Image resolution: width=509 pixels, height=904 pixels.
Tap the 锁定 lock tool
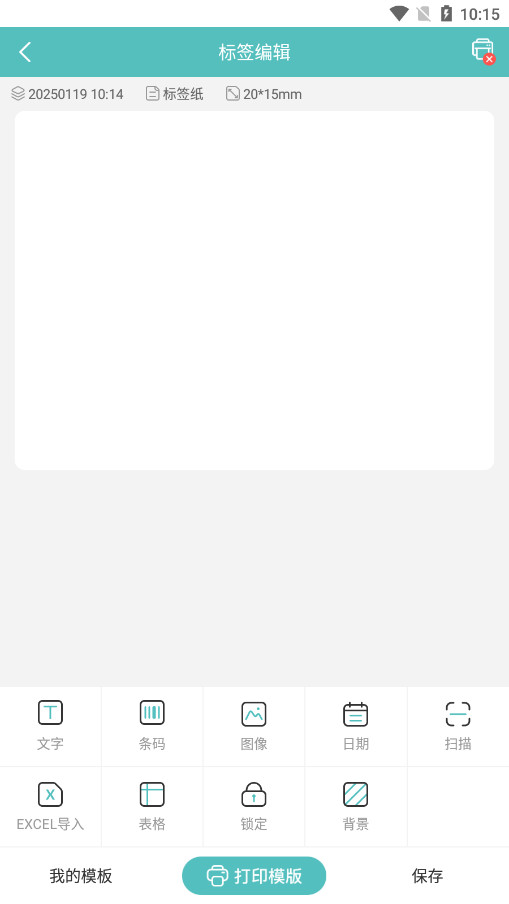tap(254, 807)
